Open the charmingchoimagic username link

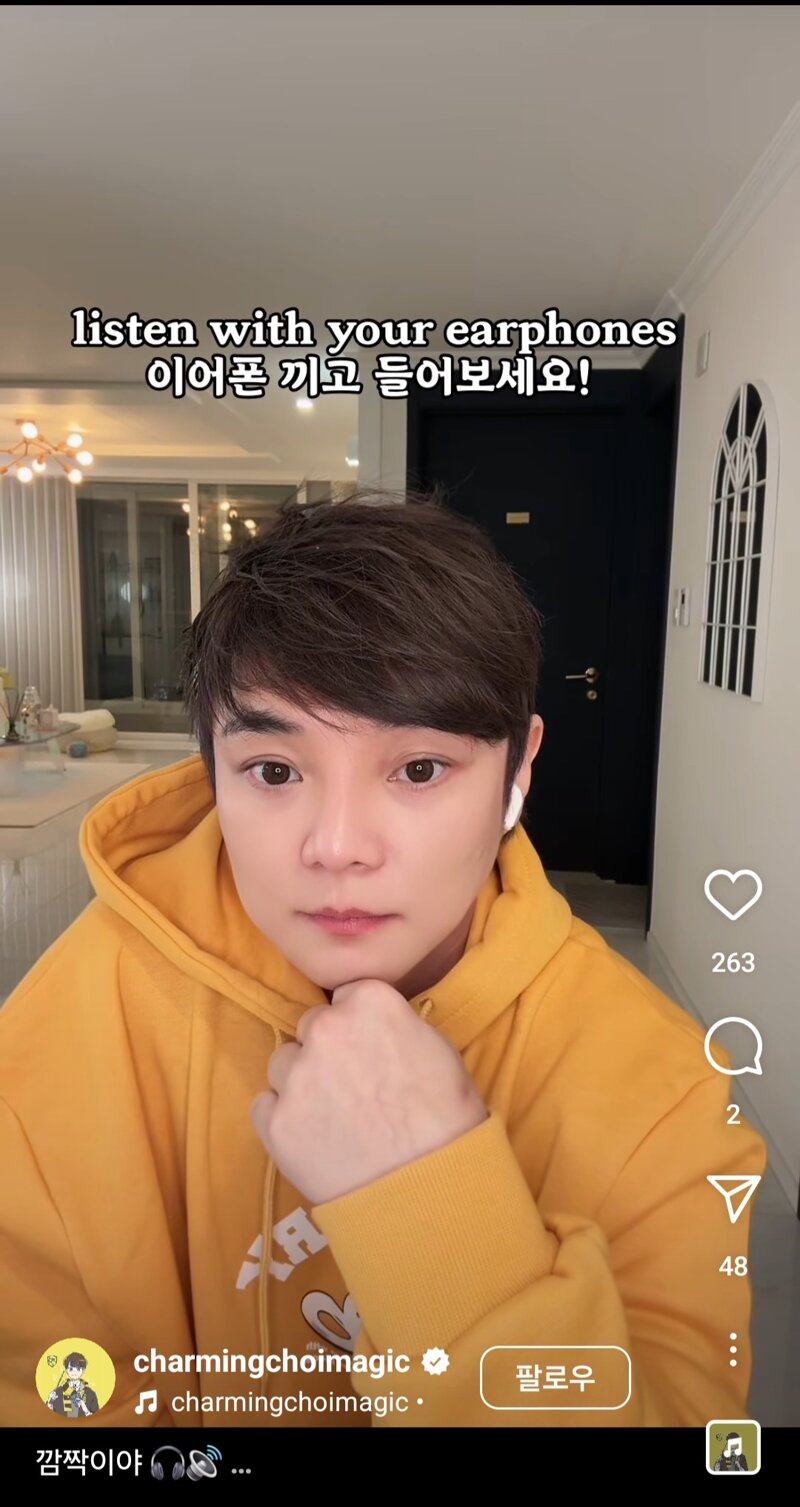pyautogui.click(x=272, y=1361)
